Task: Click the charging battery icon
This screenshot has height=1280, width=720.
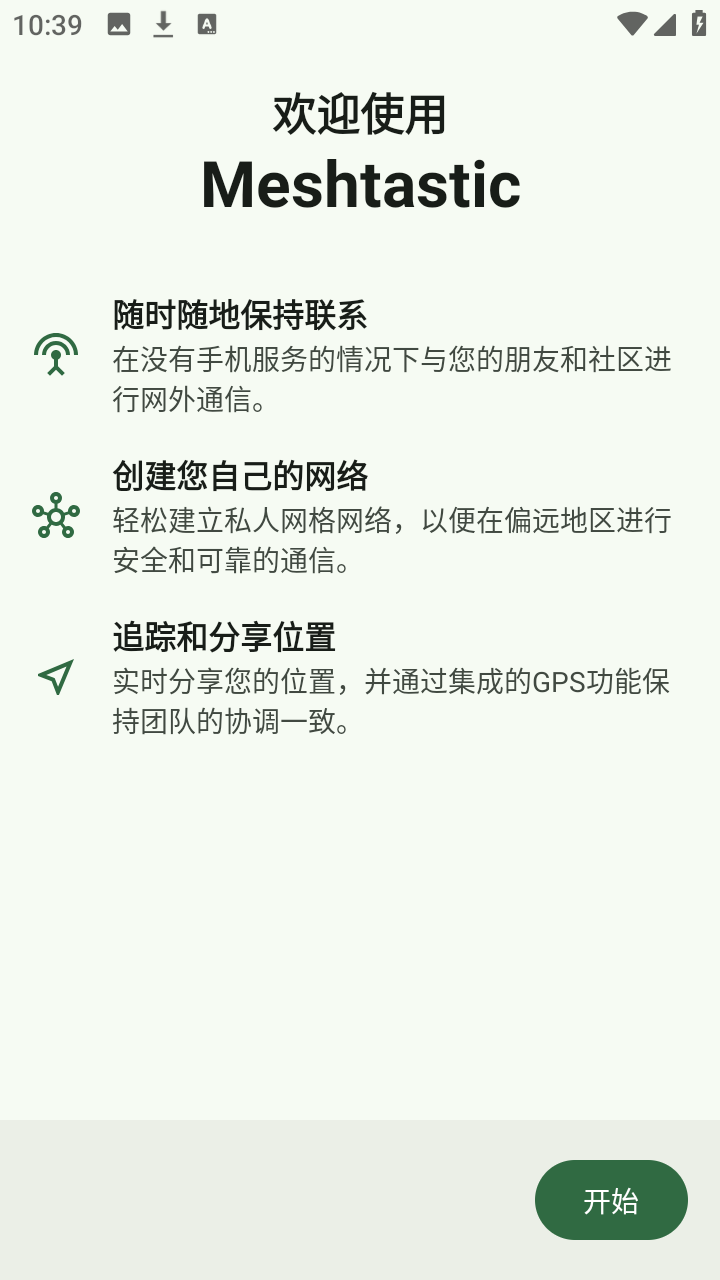Action: point(699,25)
